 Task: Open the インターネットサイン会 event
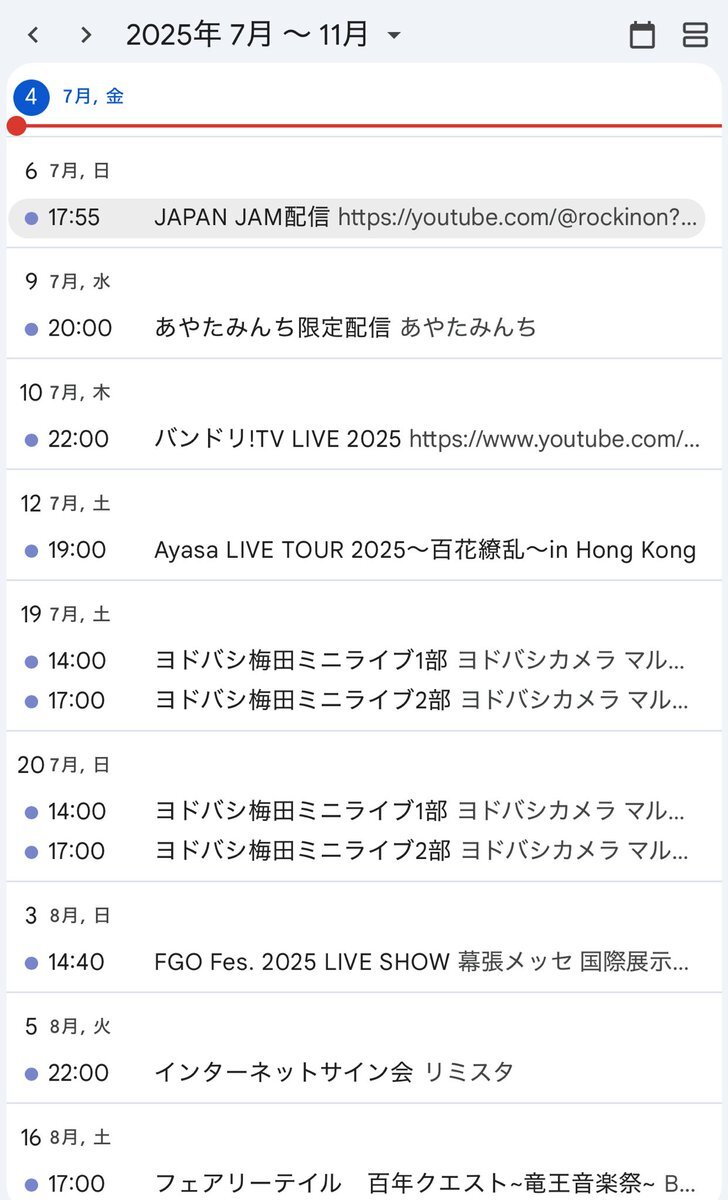[x=357, y=1073]
